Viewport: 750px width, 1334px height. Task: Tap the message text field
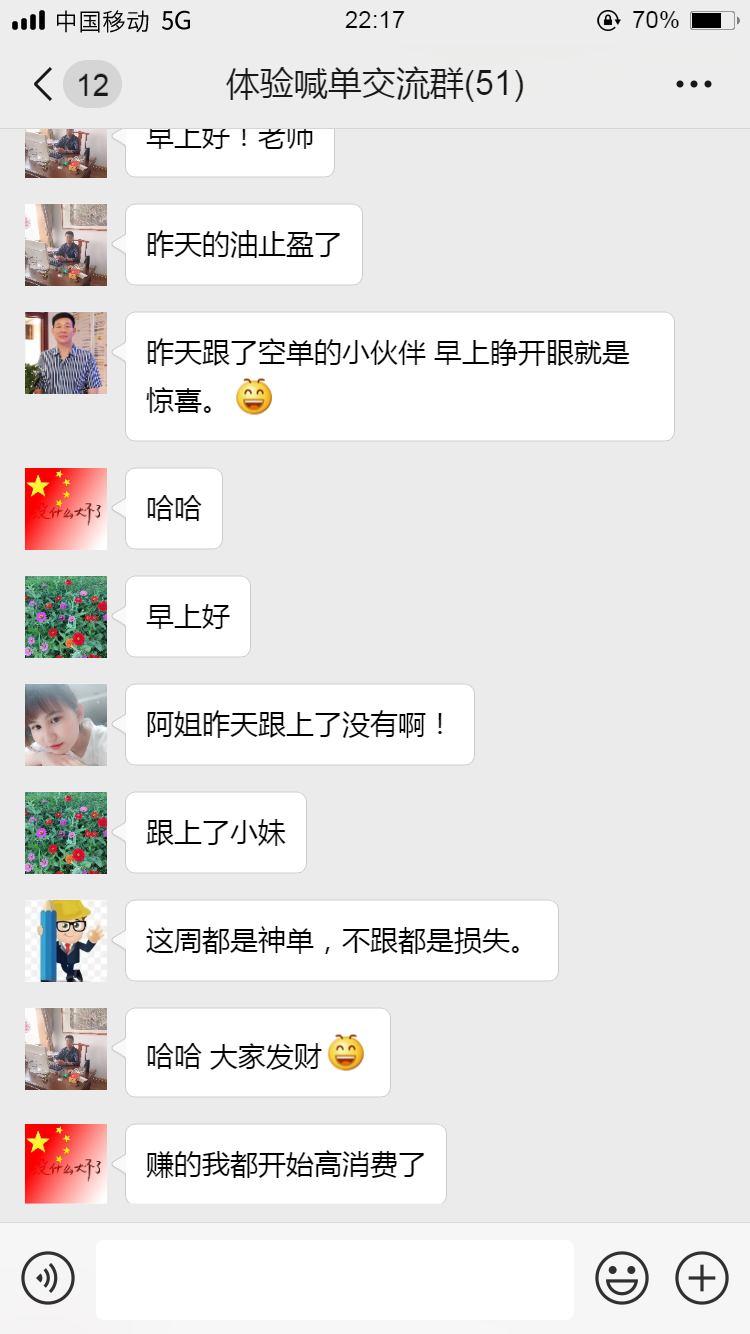[x=335, y=1279]
